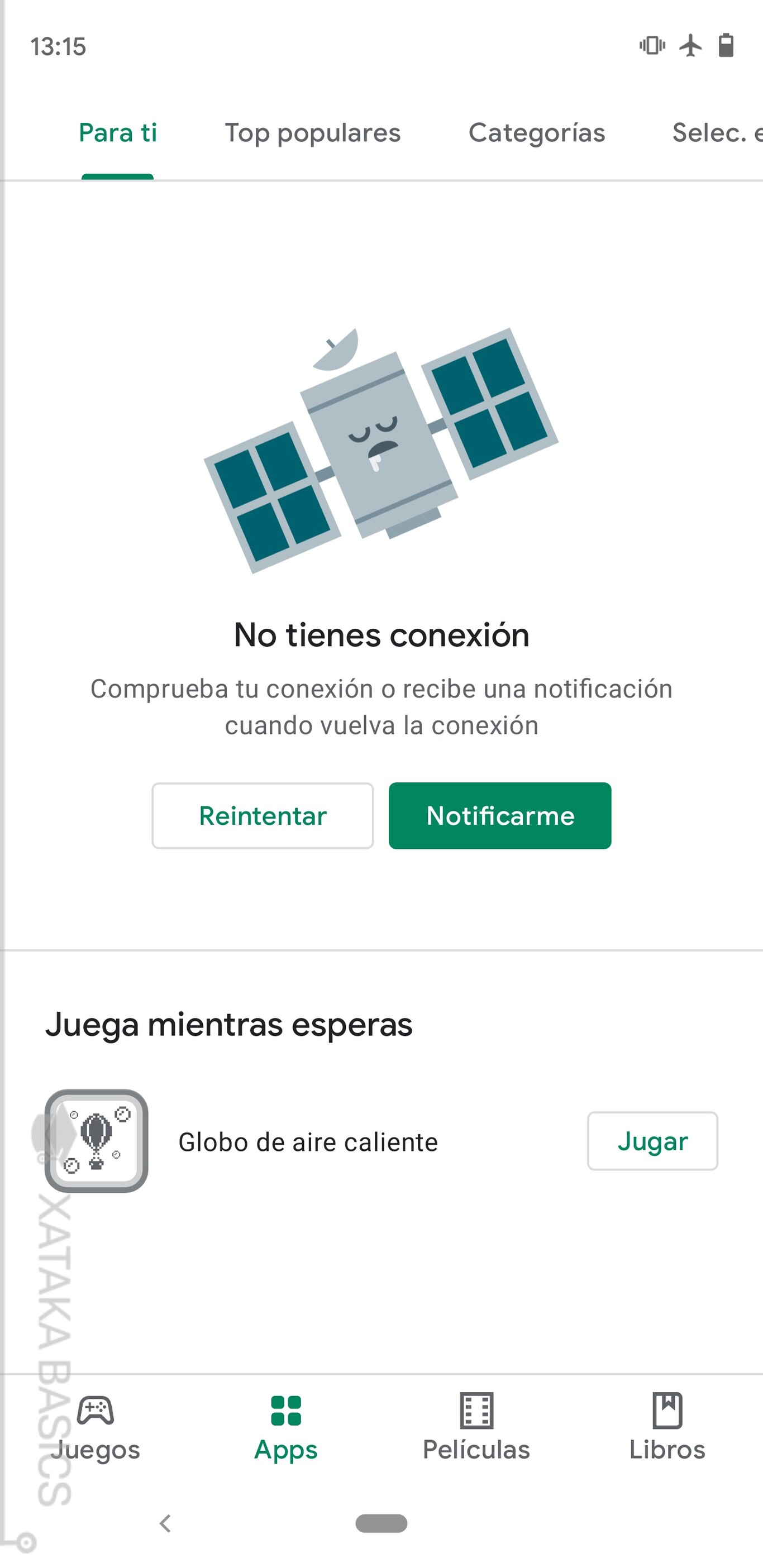Switch to the Top populares tab

pyautogui.click(x=312, y=133)
